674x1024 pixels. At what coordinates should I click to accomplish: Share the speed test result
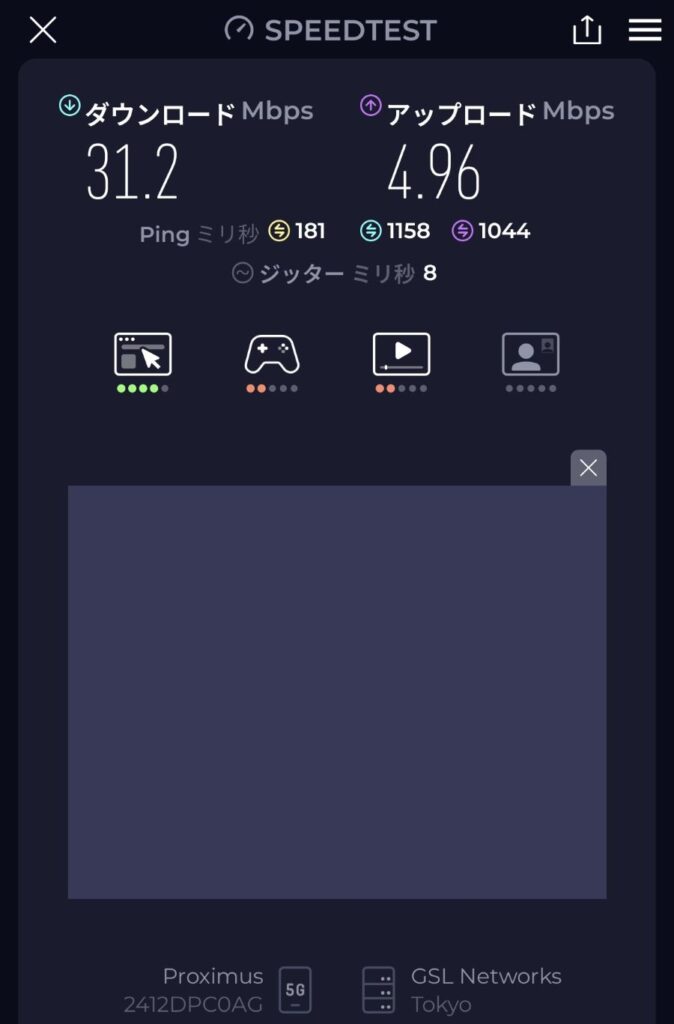tap(587, 30)
